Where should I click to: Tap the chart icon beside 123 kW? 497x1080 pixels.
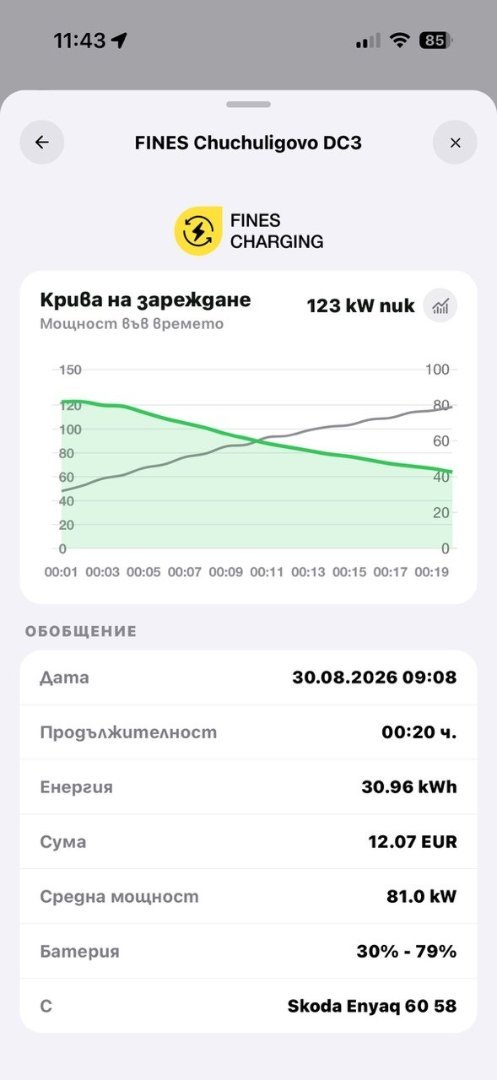(x=441, y=307)
